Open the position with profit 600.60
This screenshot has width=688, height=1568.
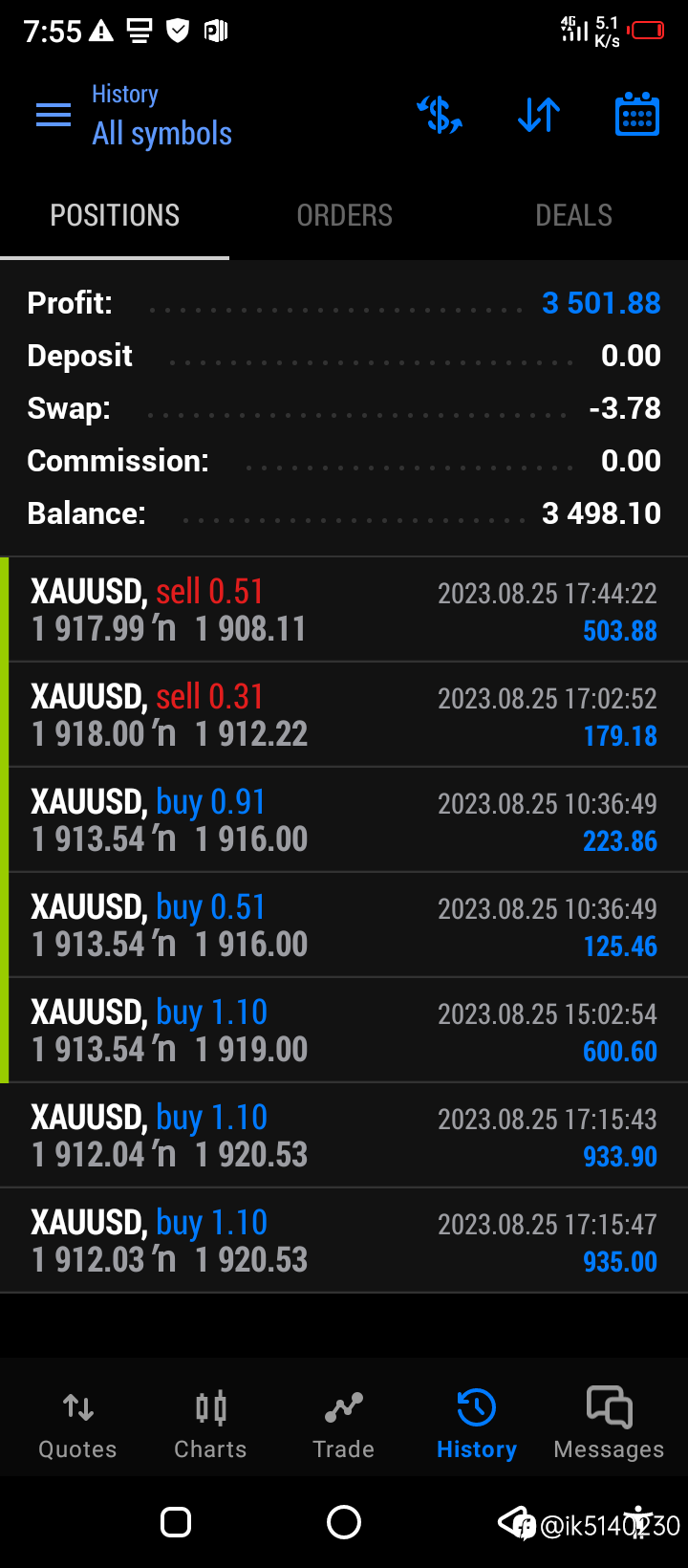tap(344, 1030)
